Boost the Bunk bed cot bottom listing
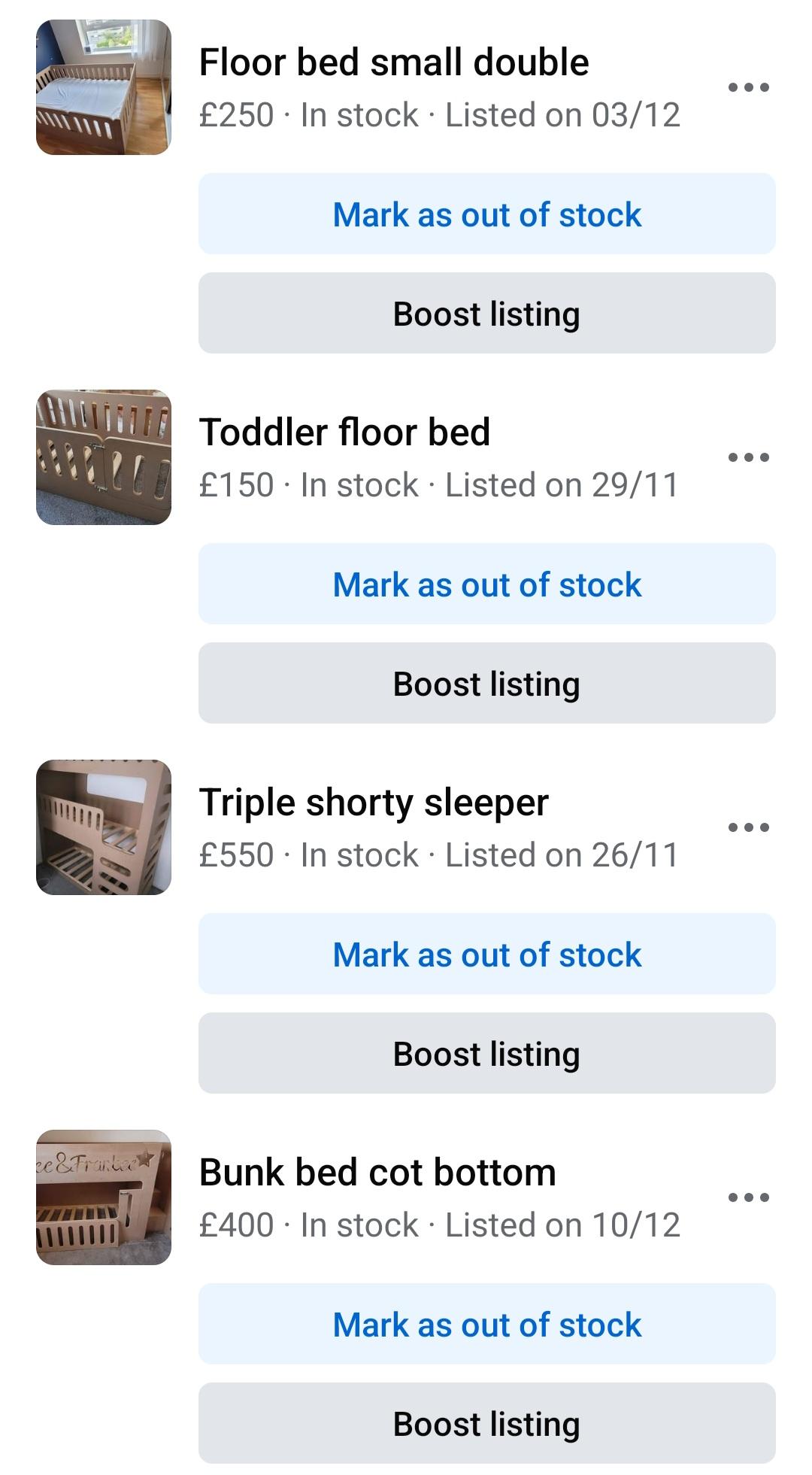 (487, 1424)
